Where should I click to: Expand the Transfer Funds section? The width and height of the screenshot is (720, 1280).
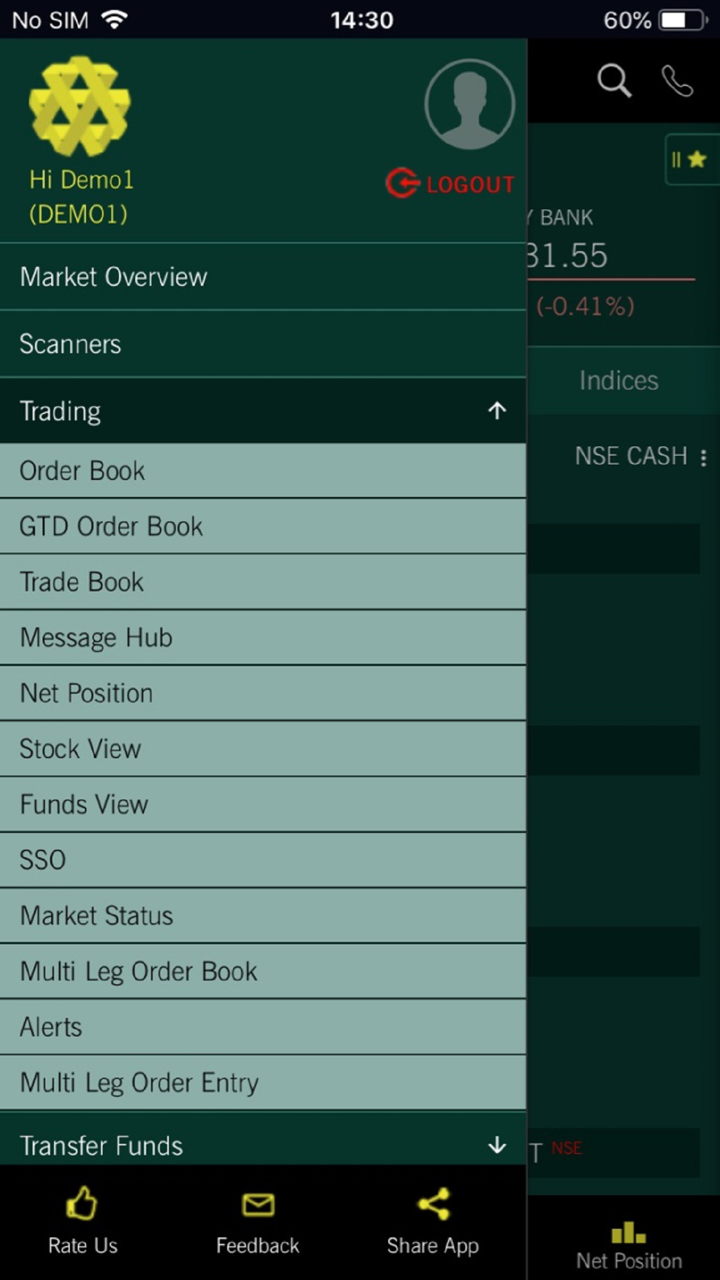point(497,1145)
